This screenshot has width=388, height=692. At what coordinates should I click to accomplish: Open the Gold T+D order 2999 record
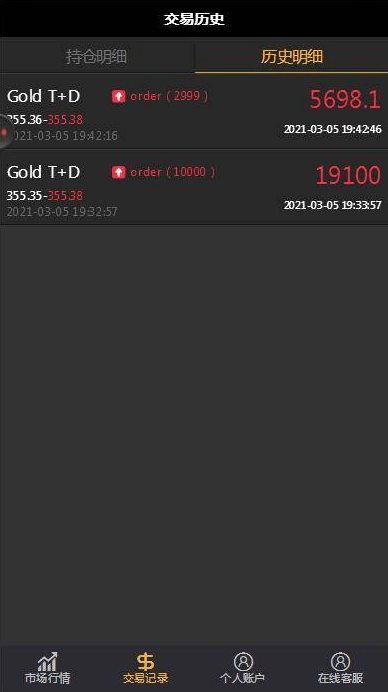click(x=194, y=112)
